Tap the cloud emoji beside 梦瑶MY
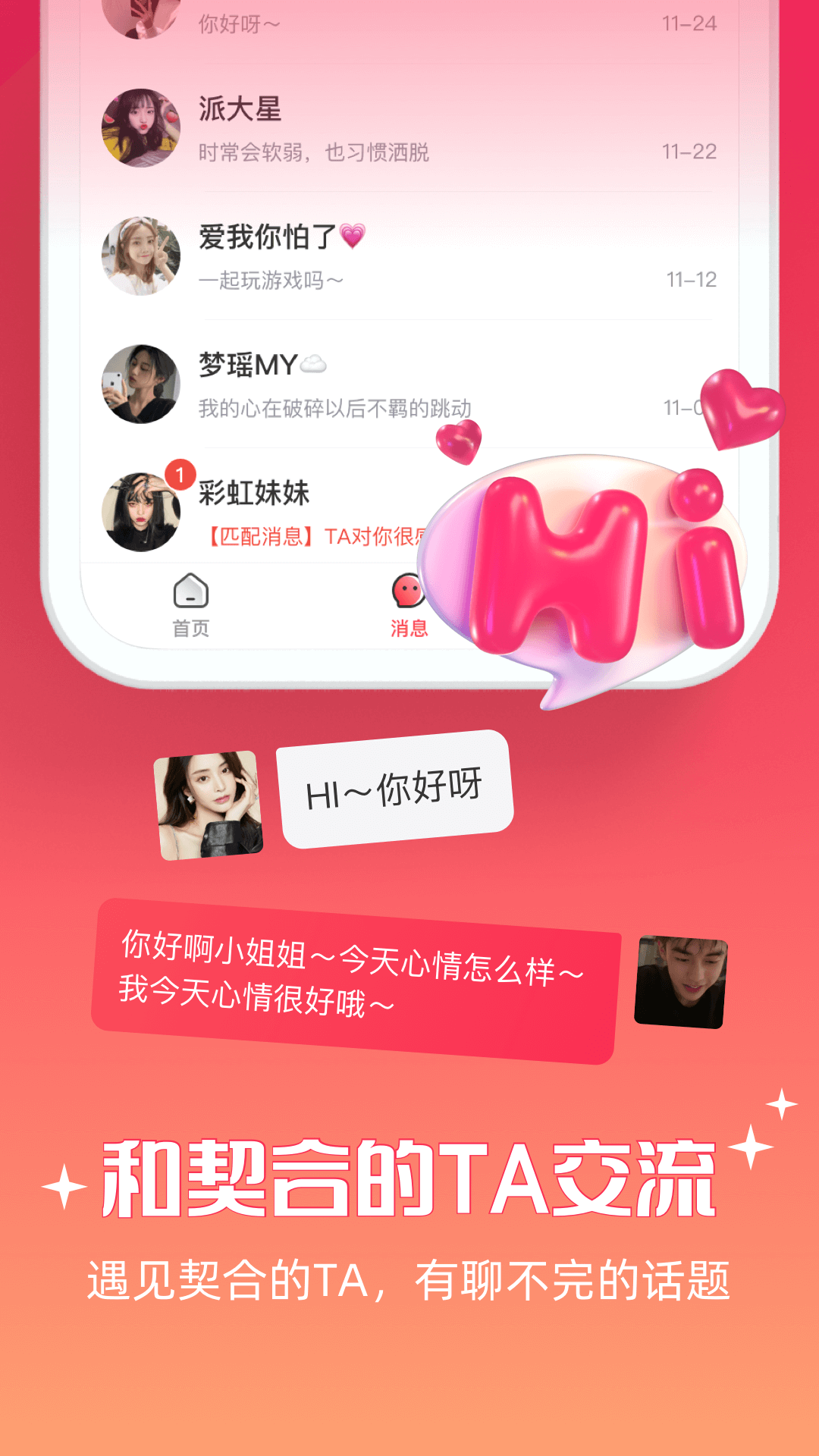The width and height of the screenshot is (819, 1456). tap(314, 362)
